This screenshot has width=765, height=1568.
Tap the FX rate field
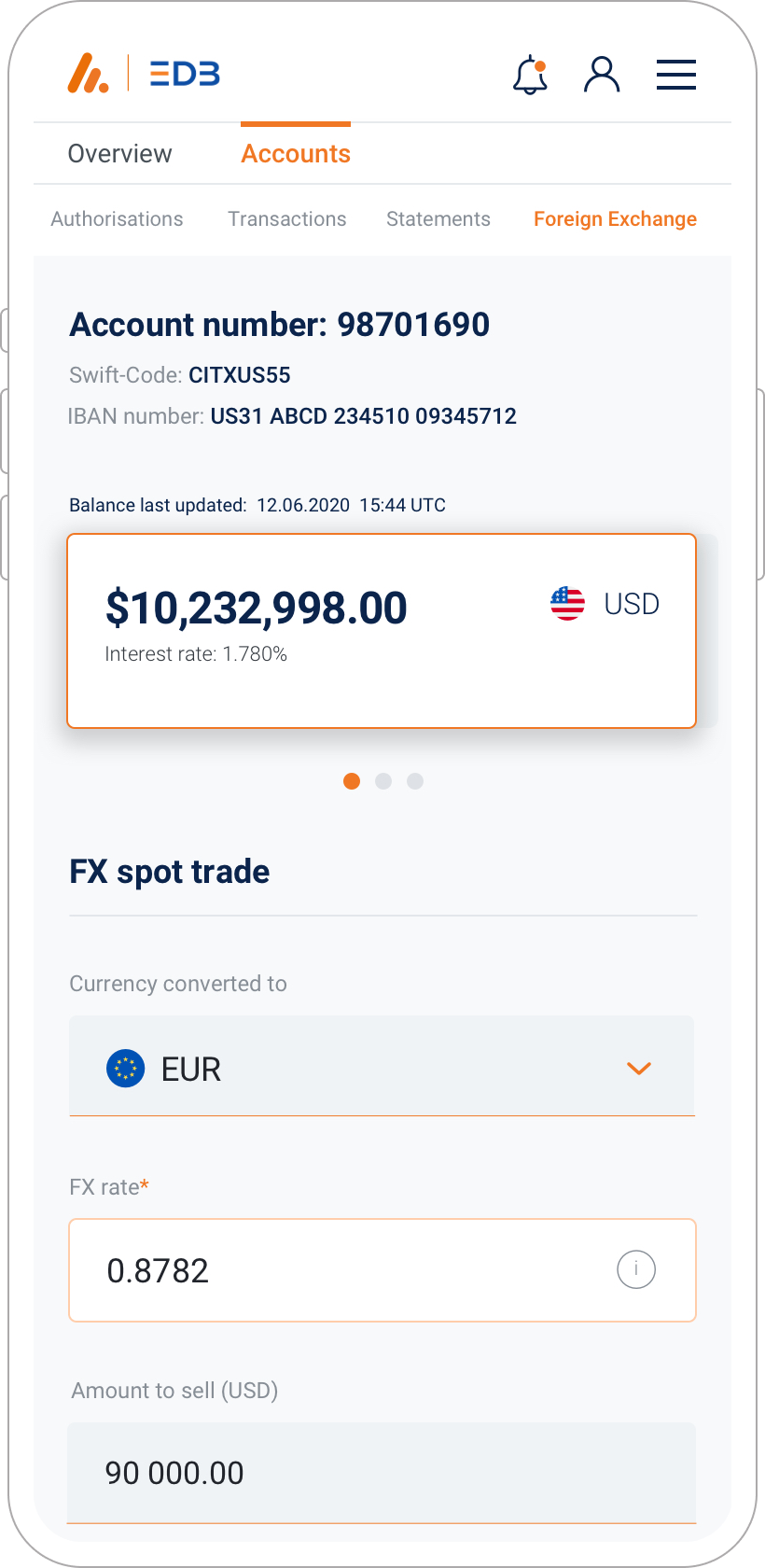tap(355, 1270)
